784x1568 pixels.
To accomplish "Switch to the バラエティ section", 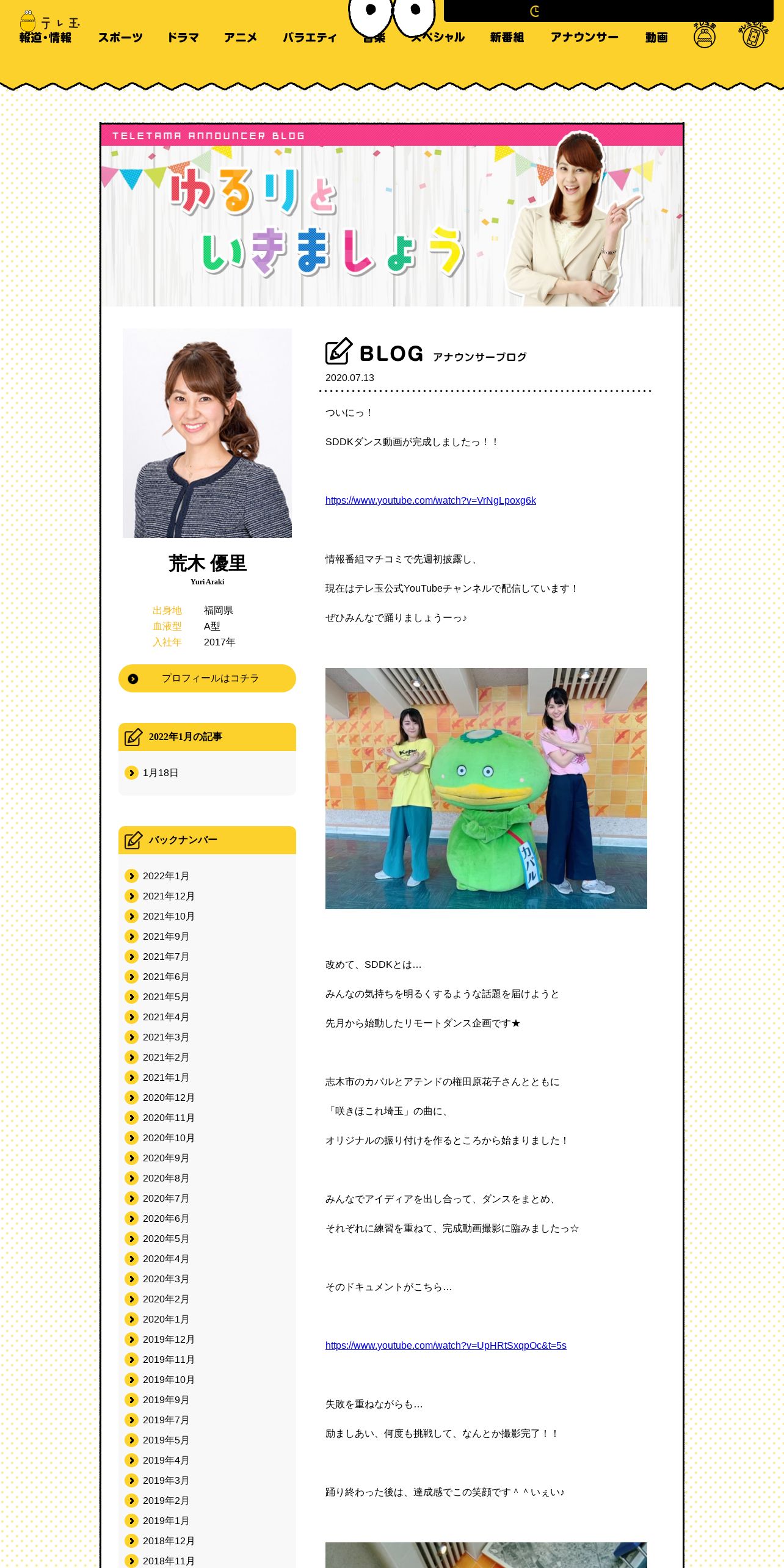I will click(310, 38).
